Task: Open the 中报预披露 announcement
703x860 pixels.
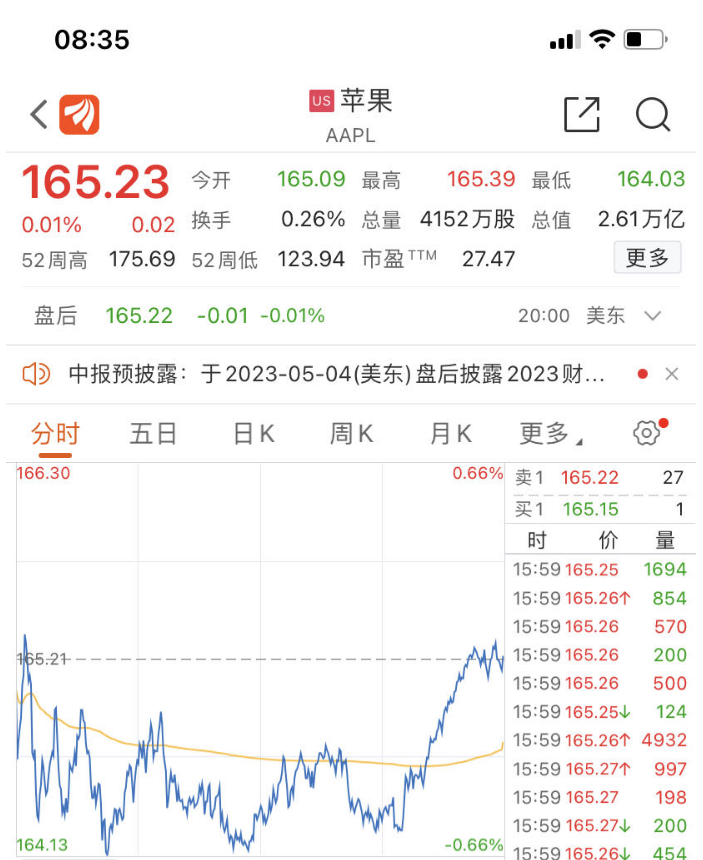Action: [x=336, y=374]
